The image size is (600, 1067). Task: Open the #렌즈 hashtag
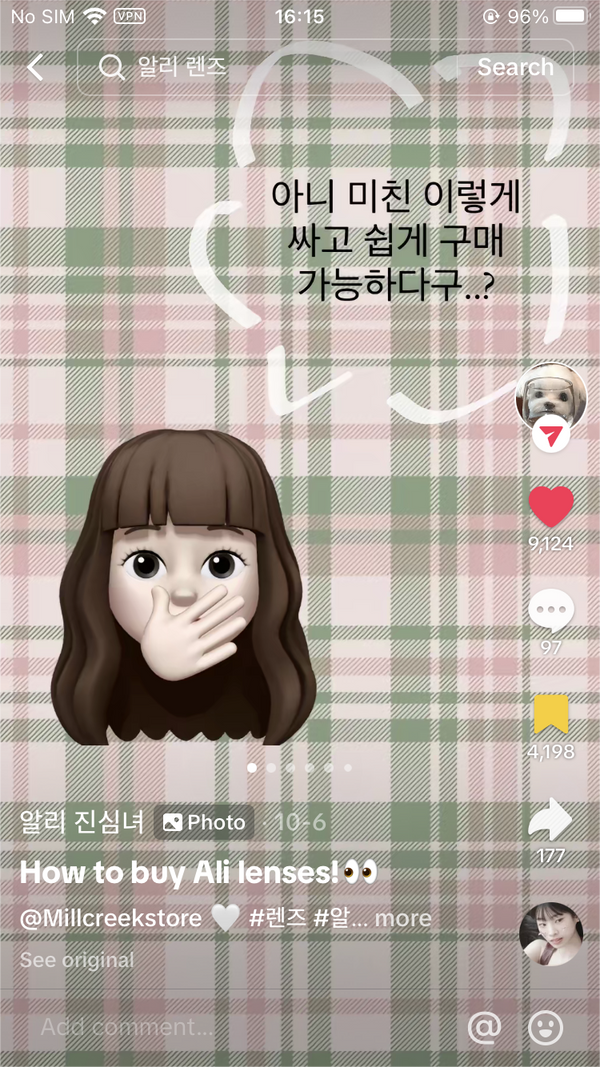tap(277, 918)
